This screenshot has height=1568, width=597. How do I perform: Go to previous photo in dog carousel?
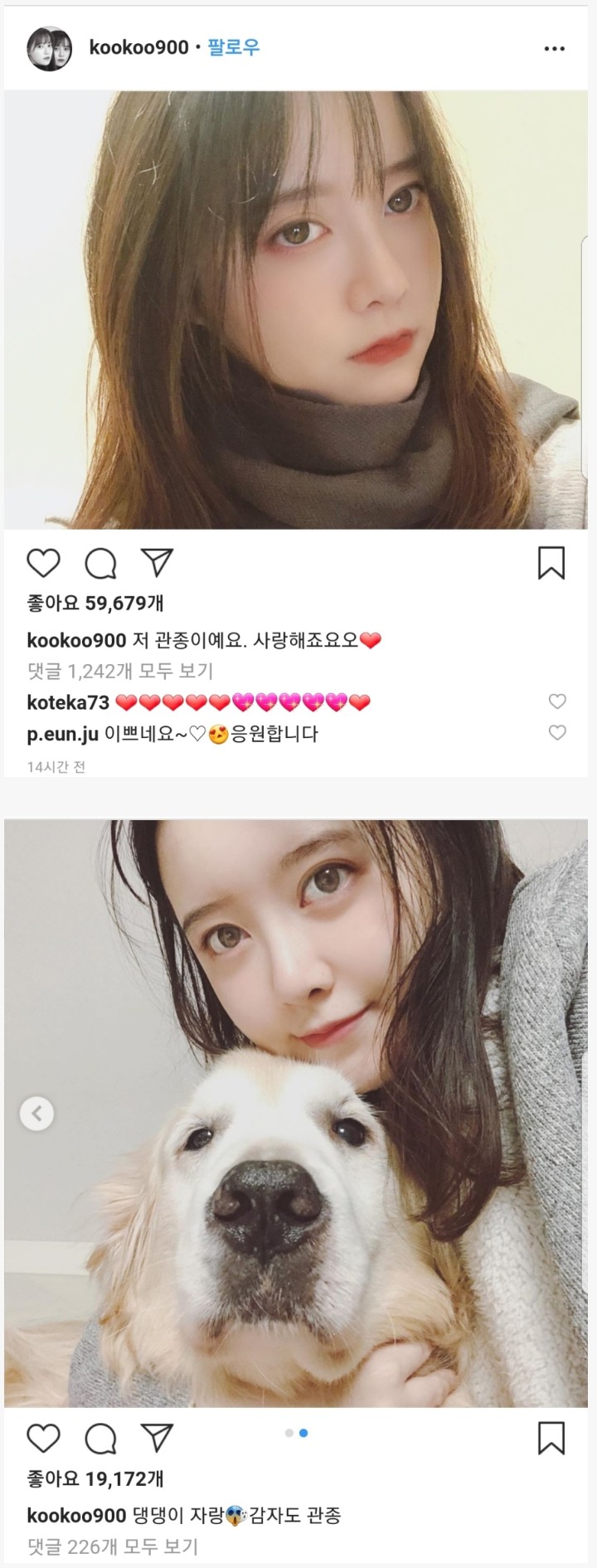(36, 1114)
